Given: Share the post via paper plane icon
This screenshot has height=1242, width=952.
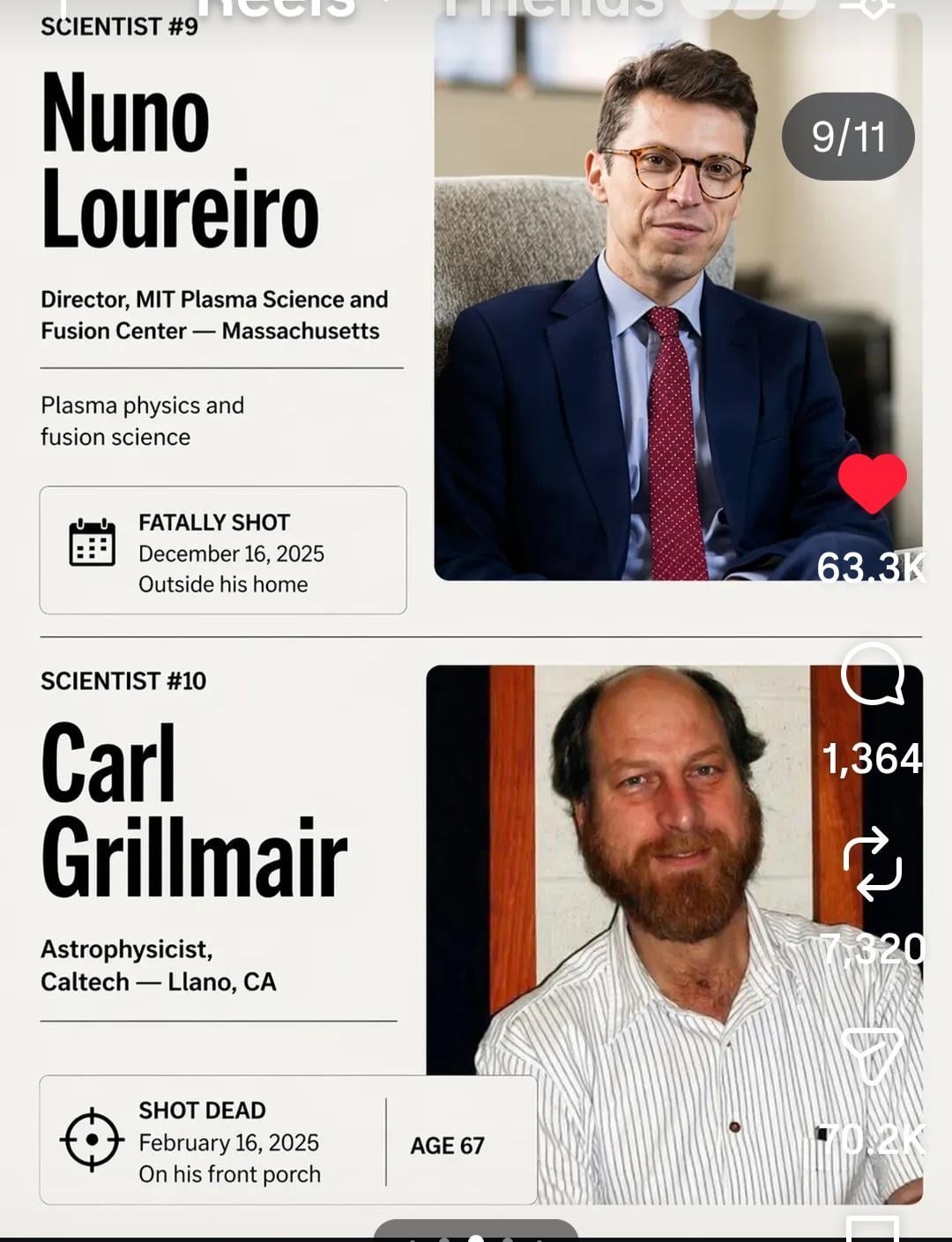Looking at the screenshot, I should (872, 1054).
